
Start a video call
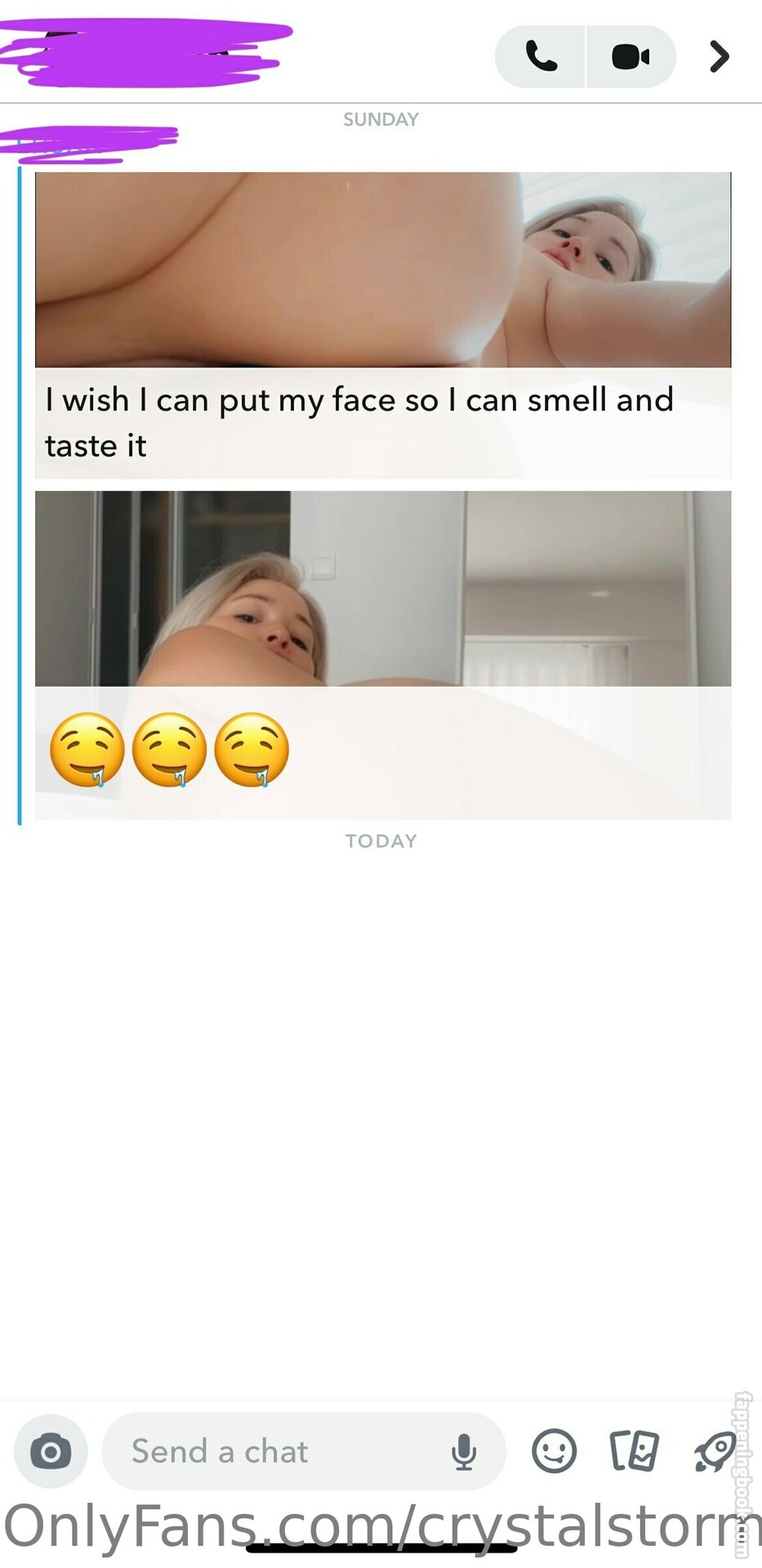tap(631, 56)
